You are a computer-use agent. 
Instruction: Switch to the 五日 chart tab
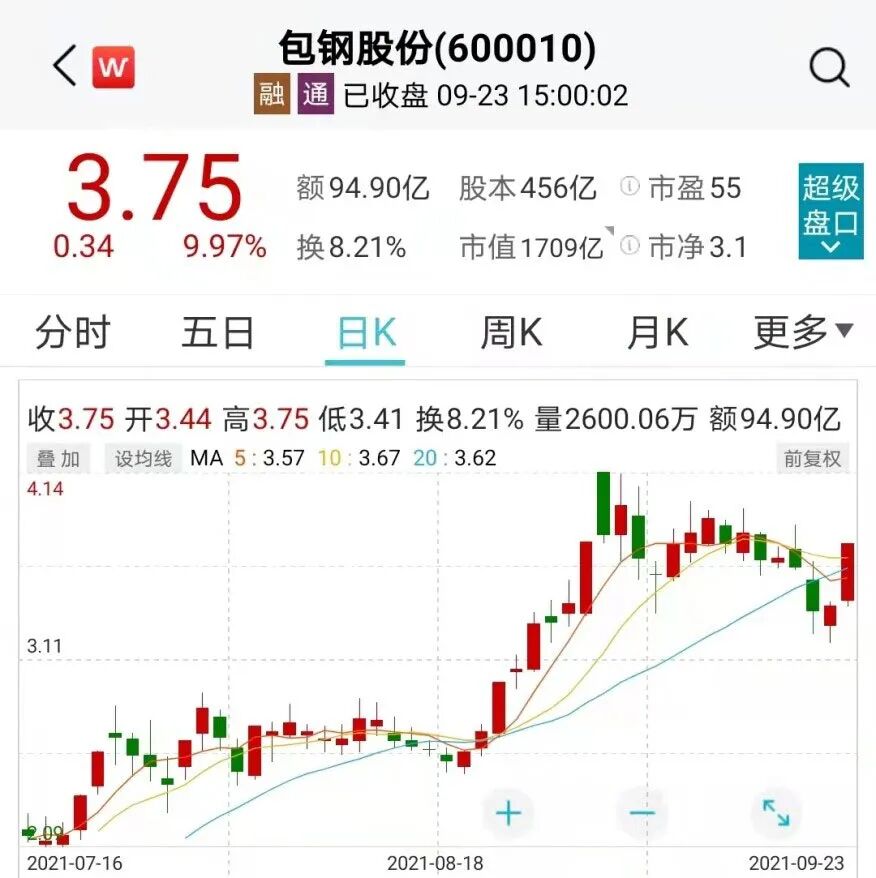click(x=218, y=333)
